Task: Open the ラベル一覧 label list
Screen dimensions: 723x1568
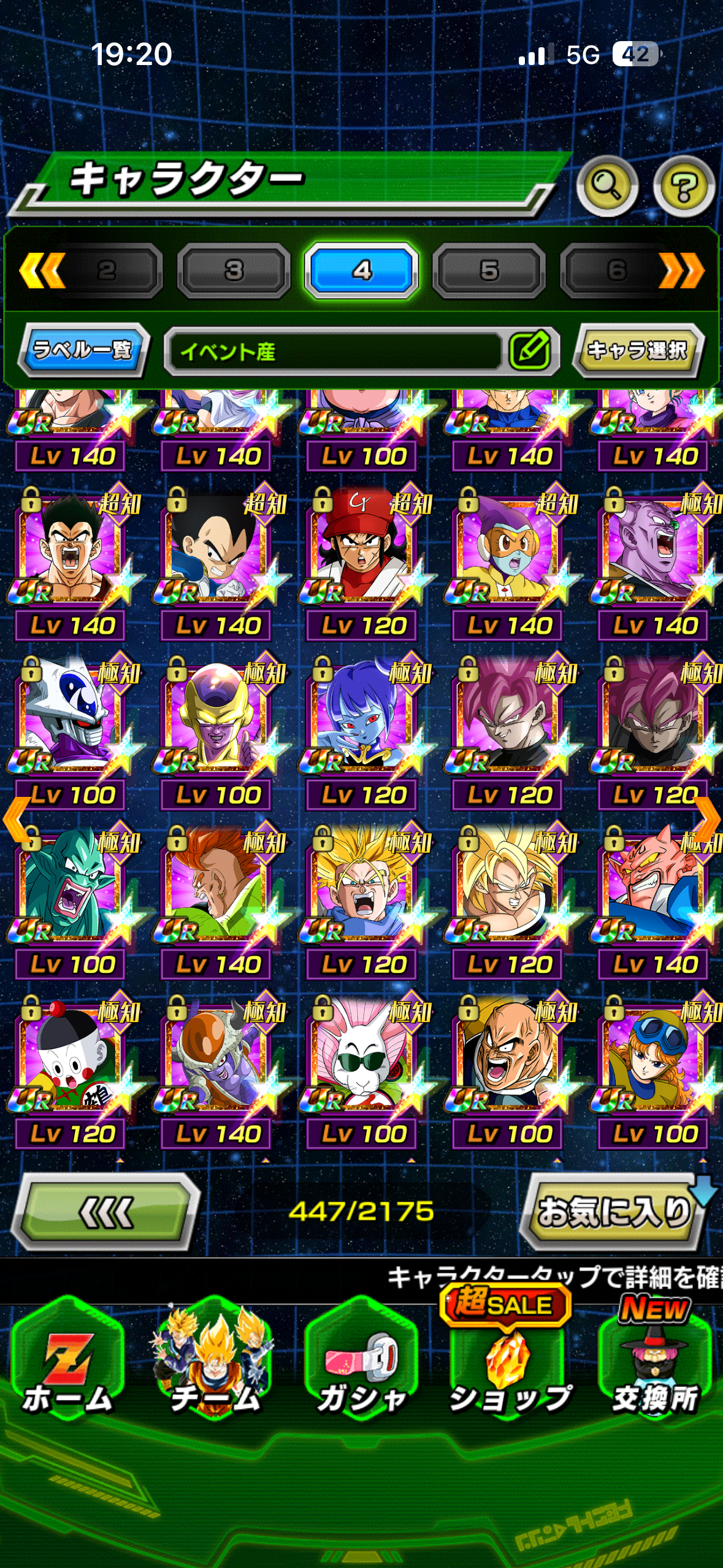Action: pos(83,350)
